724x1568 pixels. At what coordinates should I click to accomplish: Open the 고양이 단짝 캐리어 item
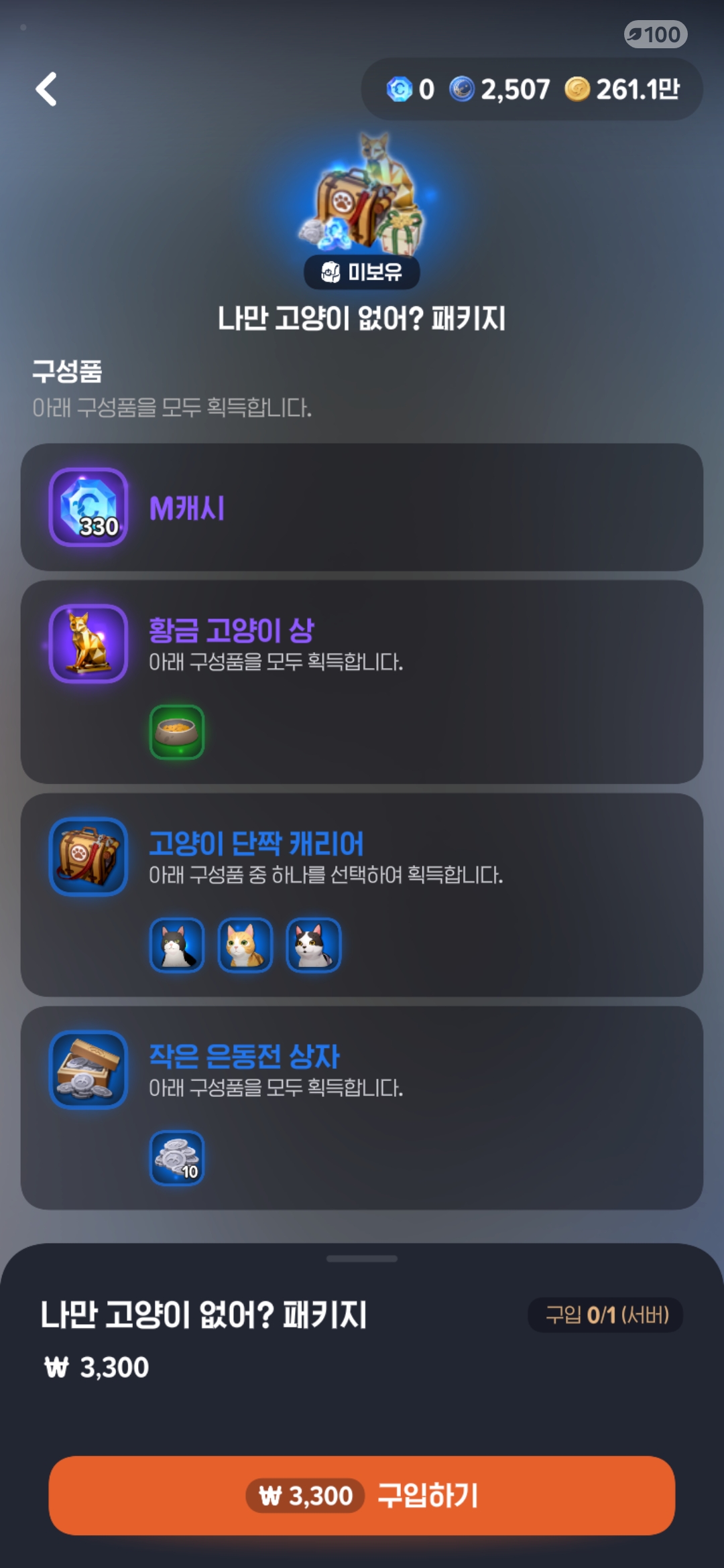click(255, 843)
